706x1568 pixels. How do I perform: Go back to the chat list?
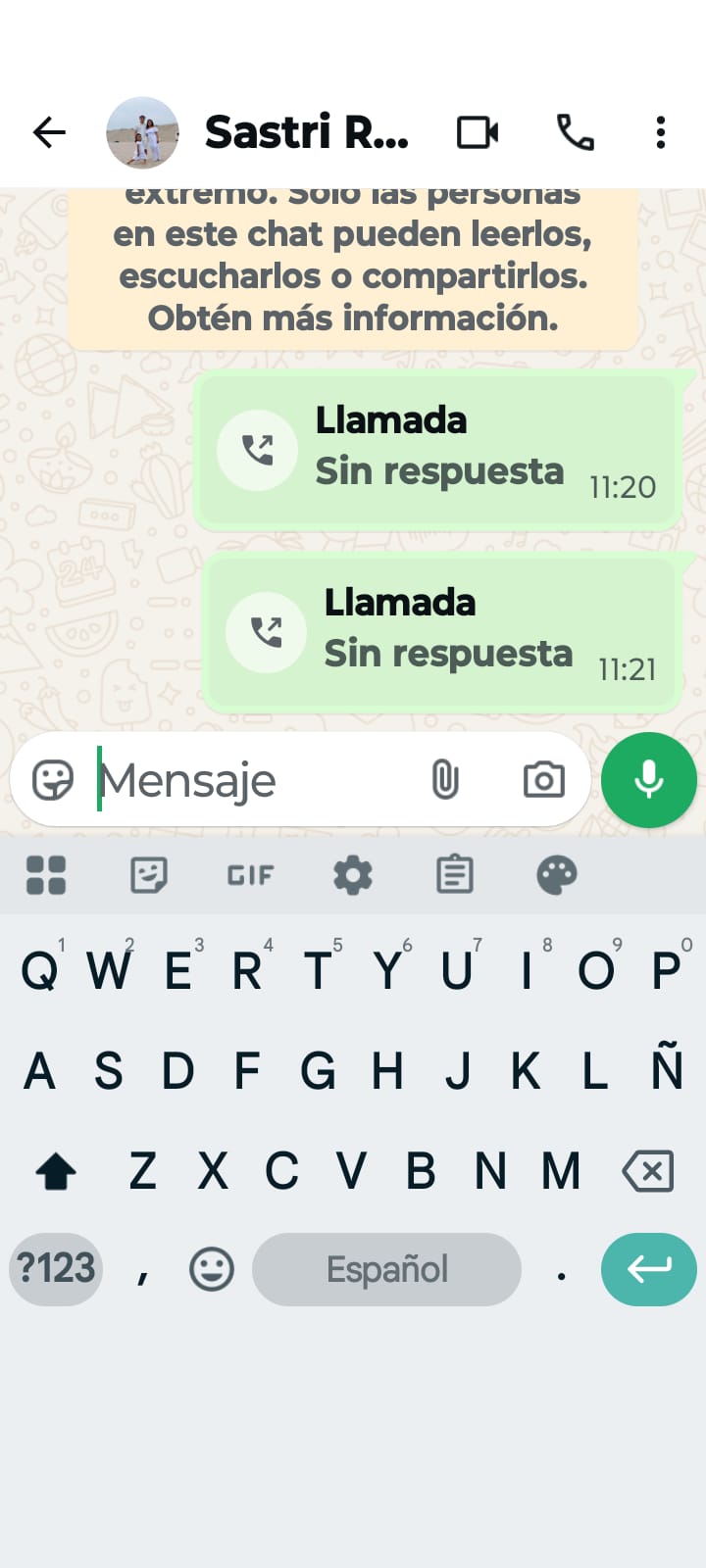pyautogui.click(x=49, y=132)
